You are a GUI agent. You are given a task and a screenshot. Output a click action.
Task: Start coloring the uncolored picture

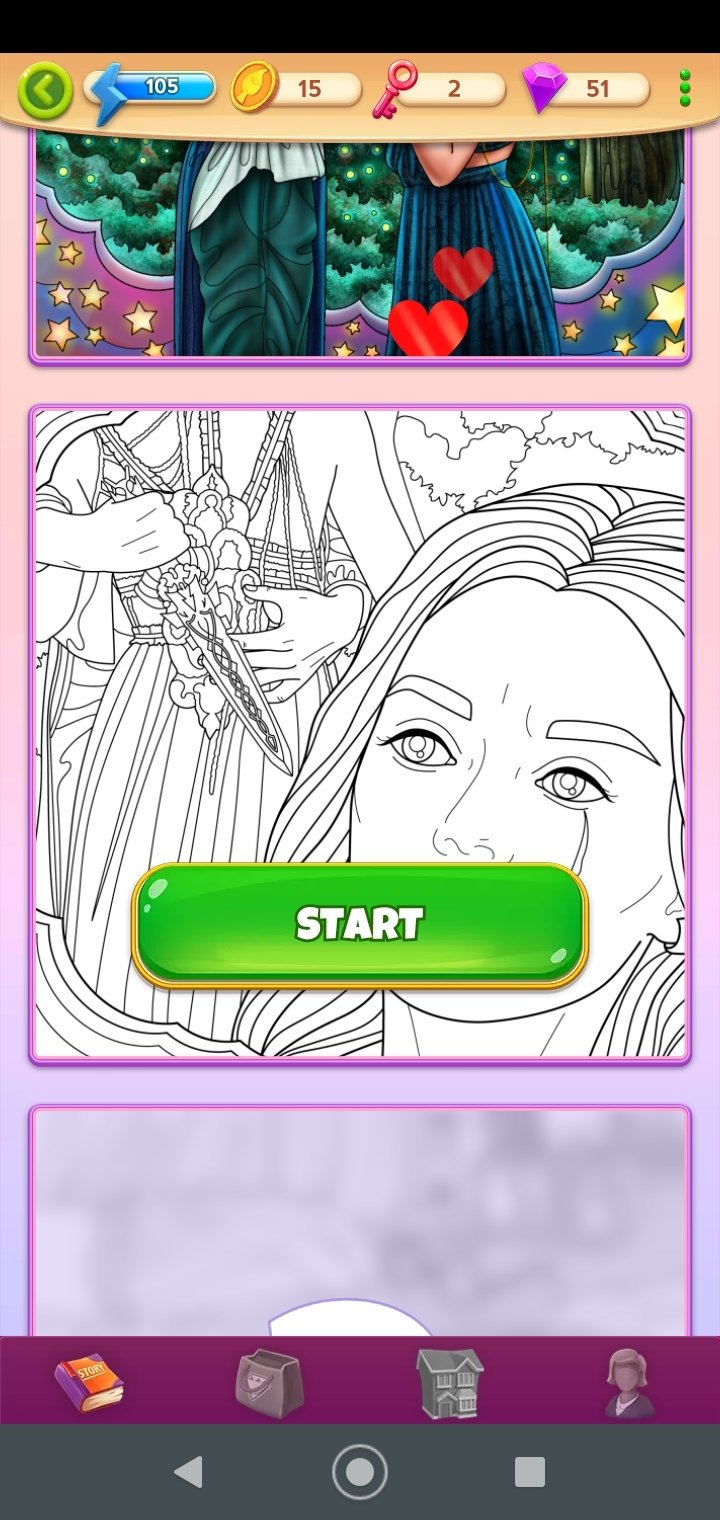[x=360, y=925]
